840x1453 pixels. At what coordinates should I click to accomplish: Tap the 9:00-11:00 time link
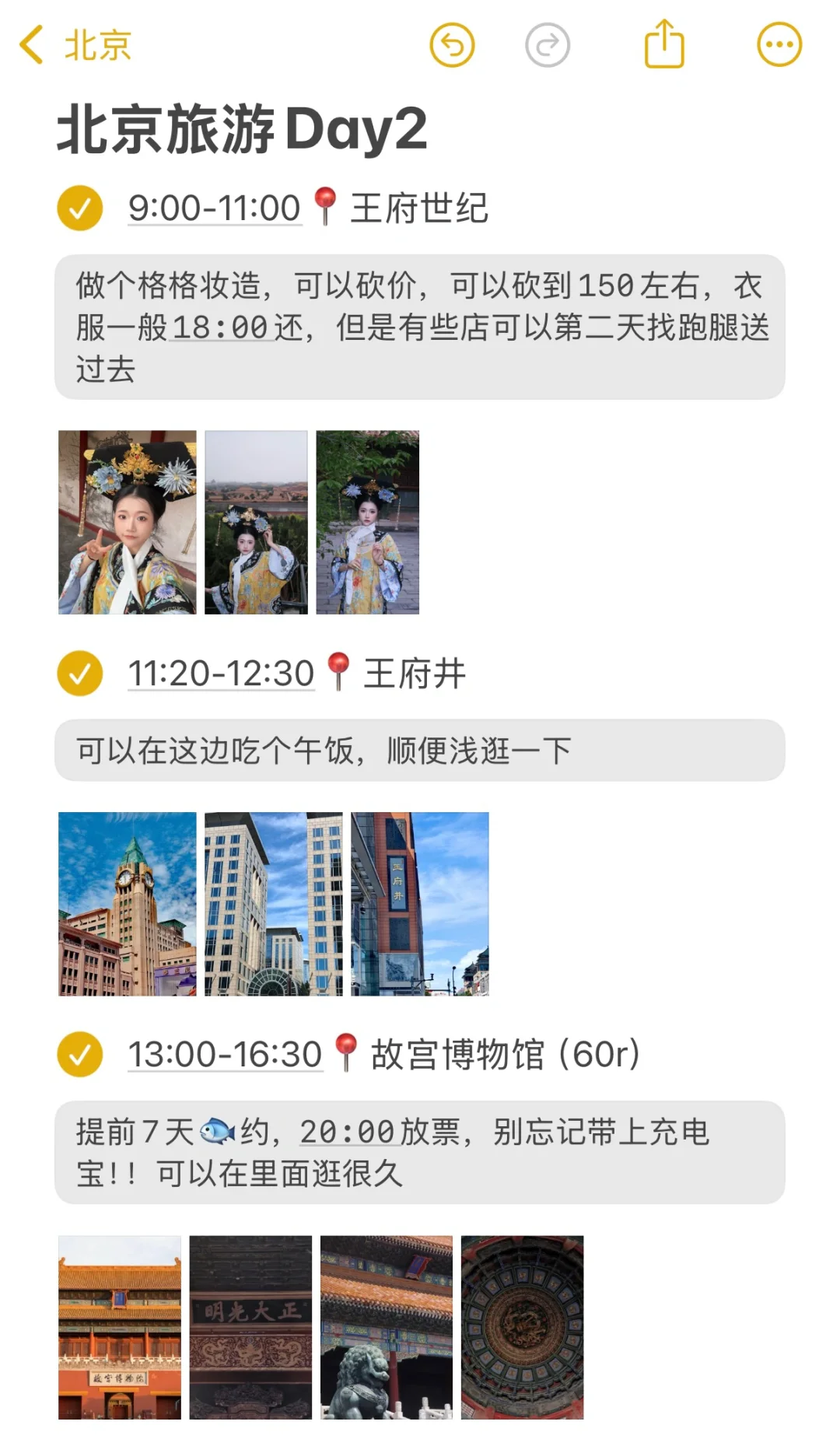215,208
